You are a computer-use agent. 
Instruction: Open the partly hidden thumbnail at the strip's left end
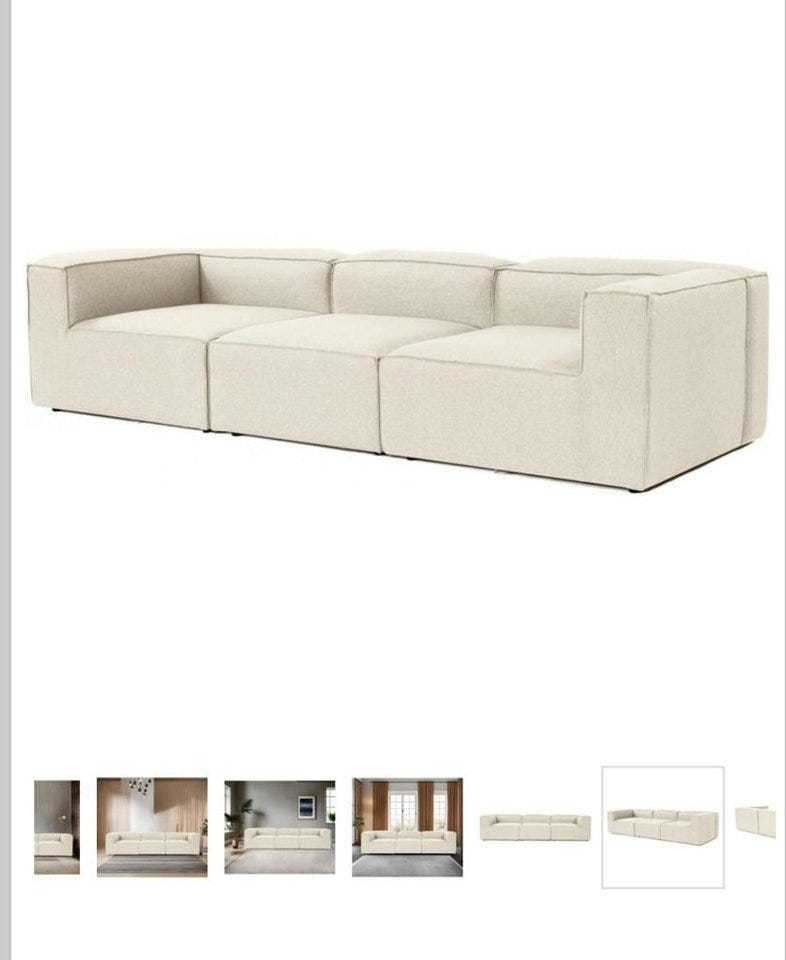tap(57, 827)
